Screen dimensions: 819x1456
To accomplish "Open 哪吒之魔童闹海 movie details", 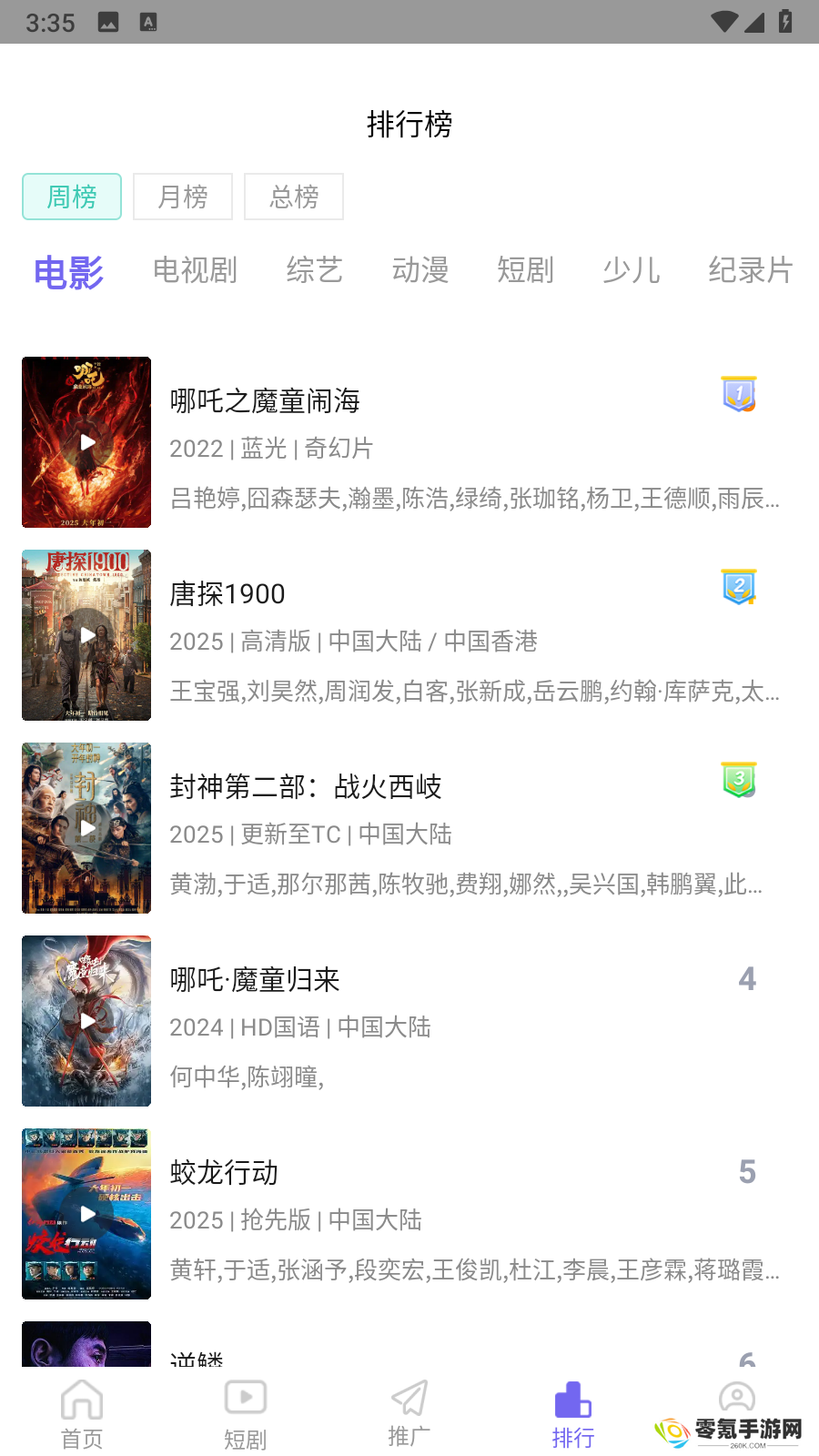I will [x=409, y=442].
